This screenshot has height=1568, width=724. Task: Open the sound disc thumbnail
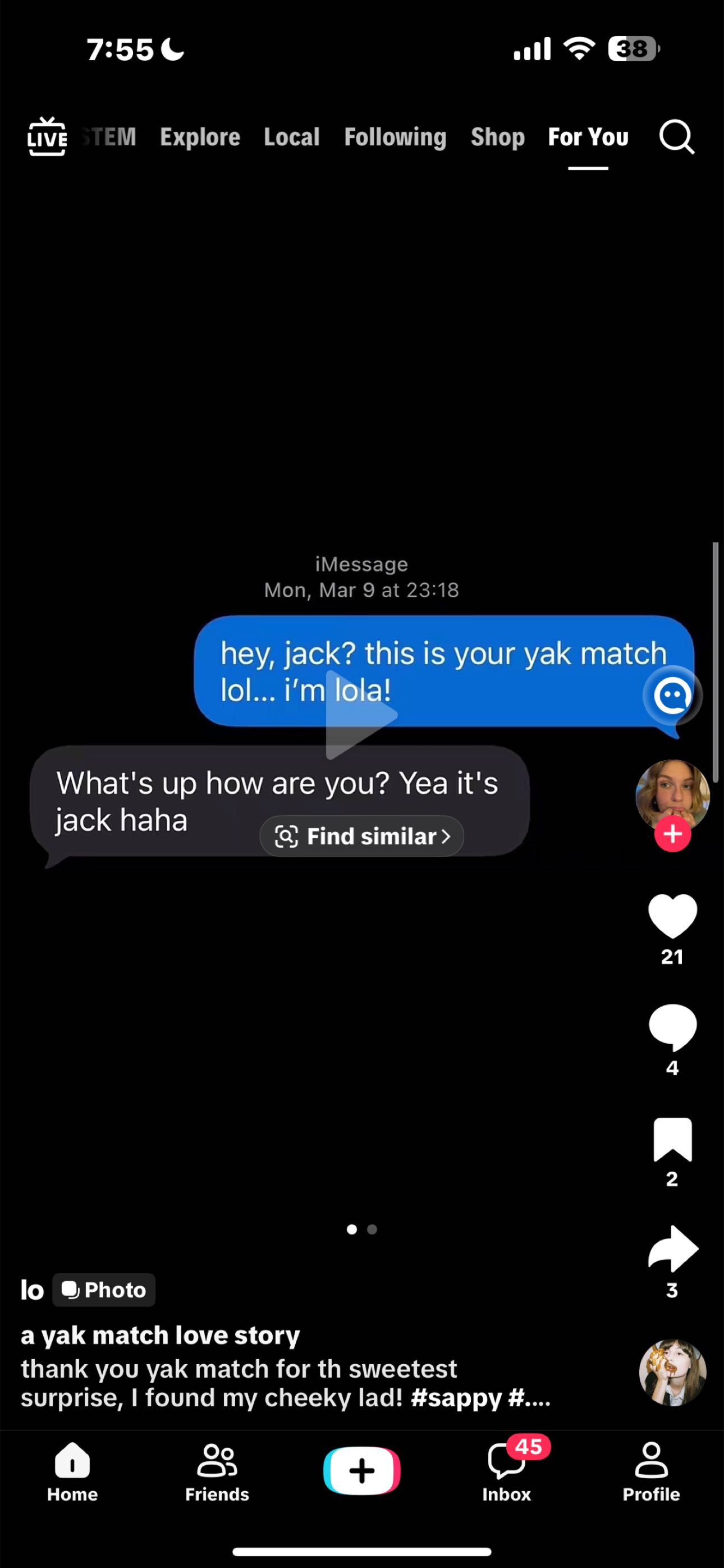(x=672, y=1372)
